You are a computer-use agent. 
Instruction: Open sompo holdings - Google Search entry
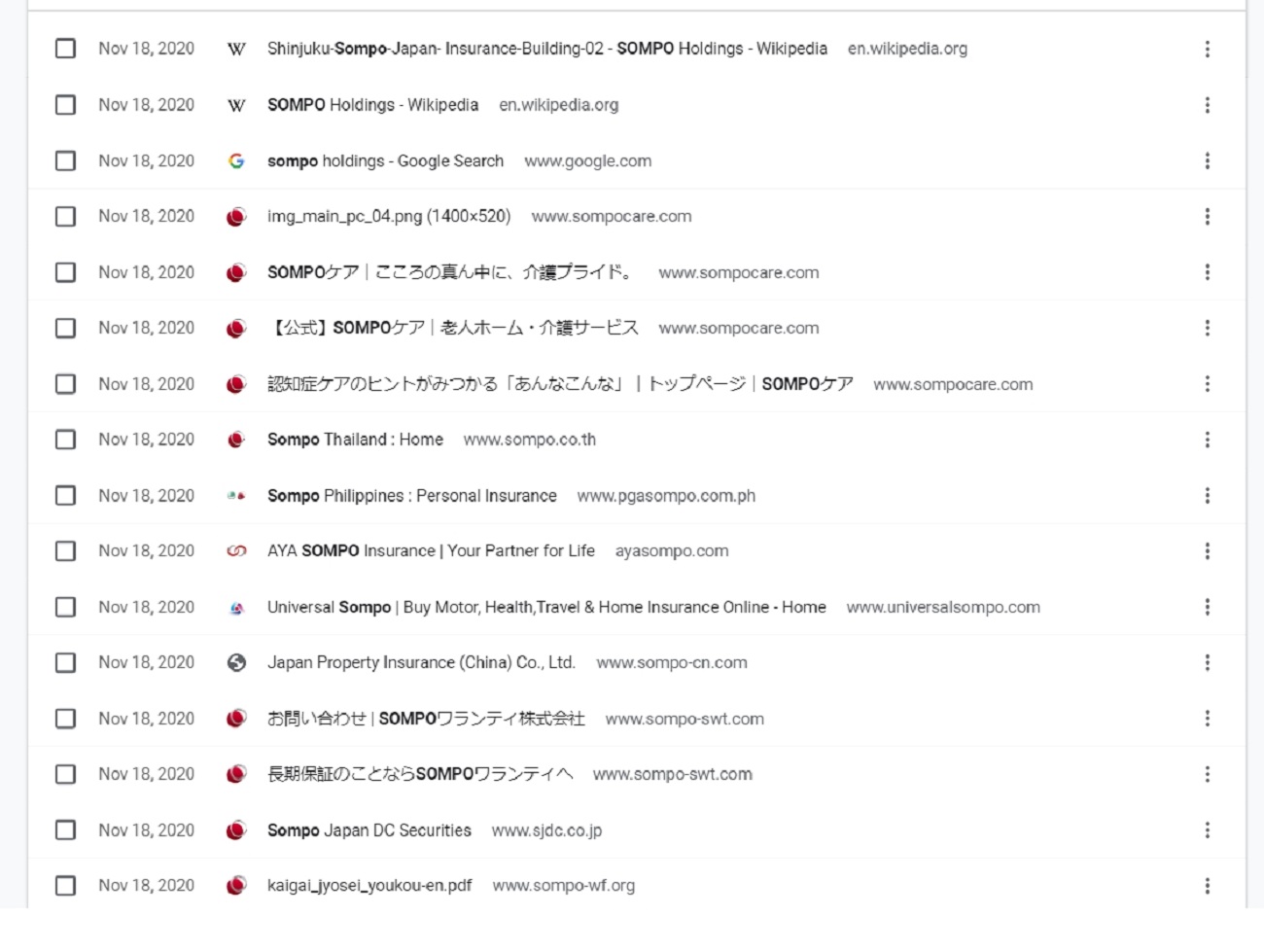point(385,161)
